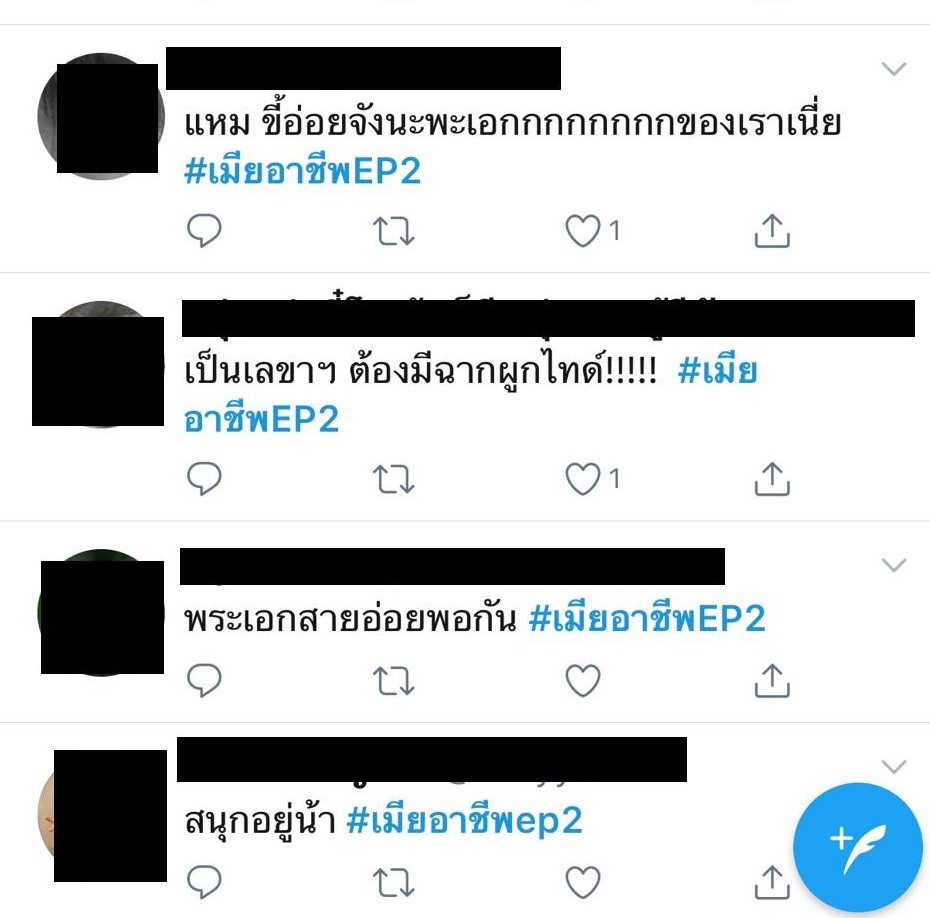This screenshot has height=918, width=930.
Task: Retweet the tweet about ฉากผูกไทด์
Action: 393,480
